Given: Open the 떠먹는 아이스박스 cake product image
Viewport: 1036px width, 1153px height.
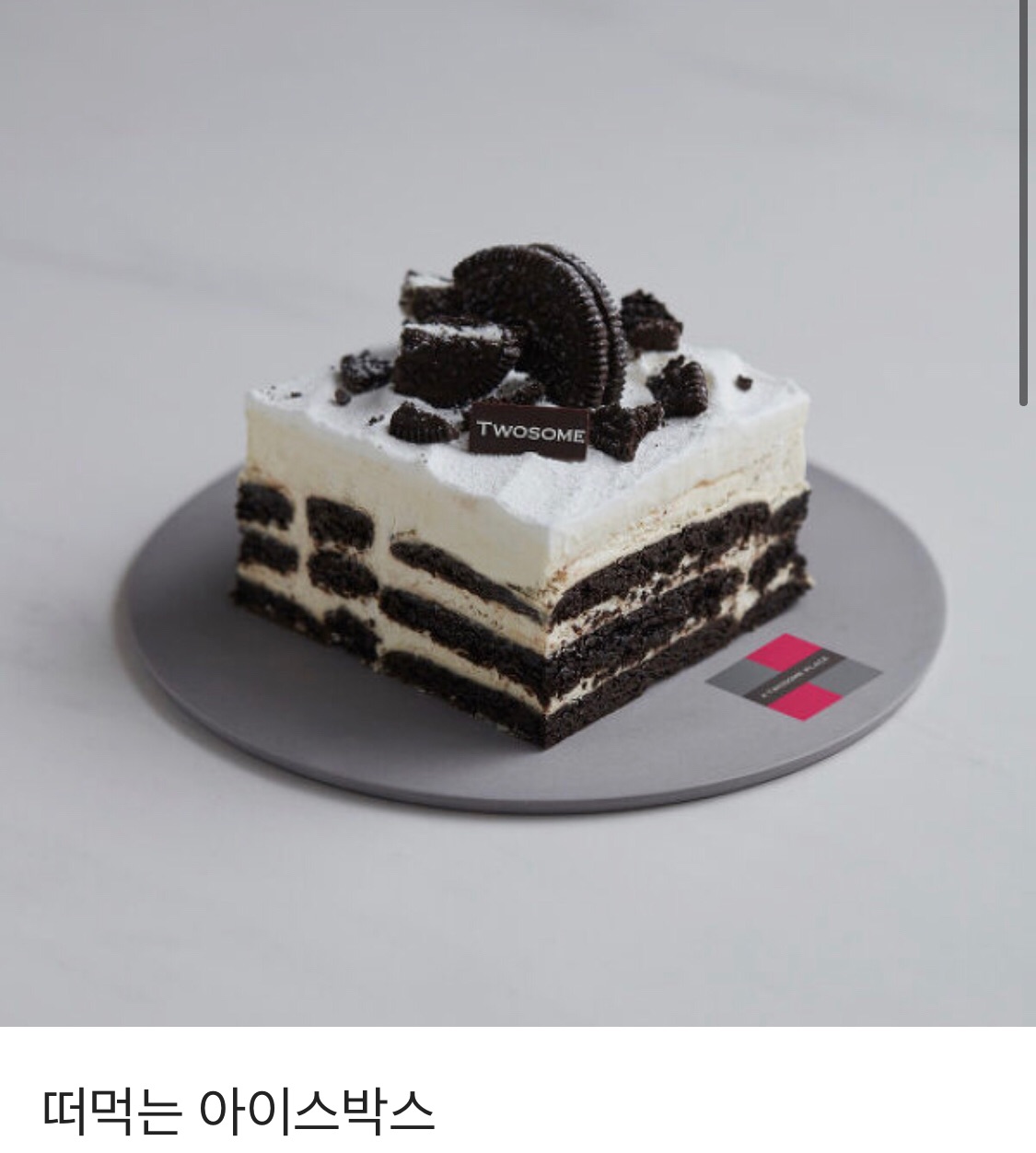Looking at the screenshot, I should (x=518, y=512).
